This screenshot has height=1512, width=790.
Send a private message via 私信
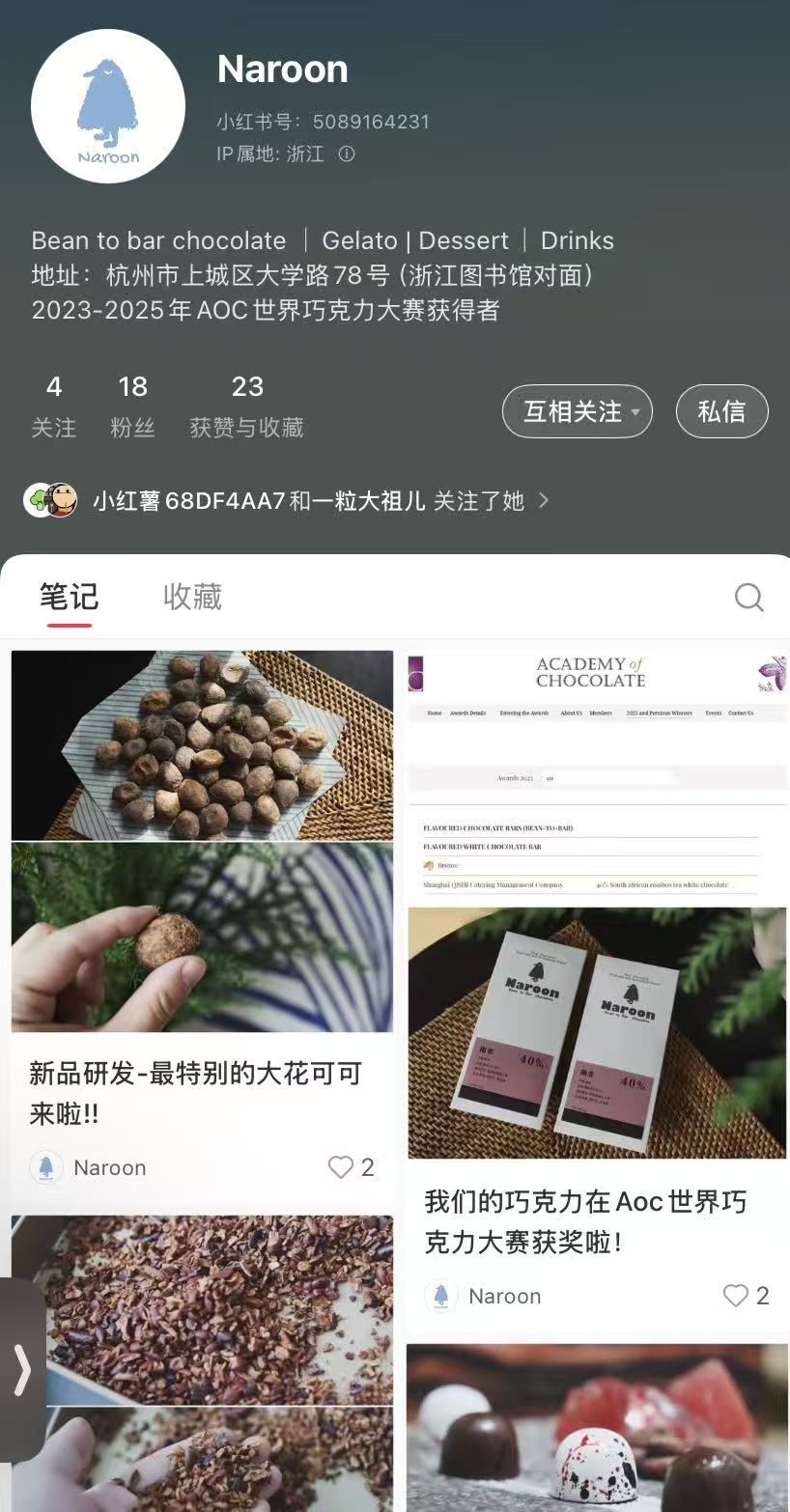pos(721,412)
